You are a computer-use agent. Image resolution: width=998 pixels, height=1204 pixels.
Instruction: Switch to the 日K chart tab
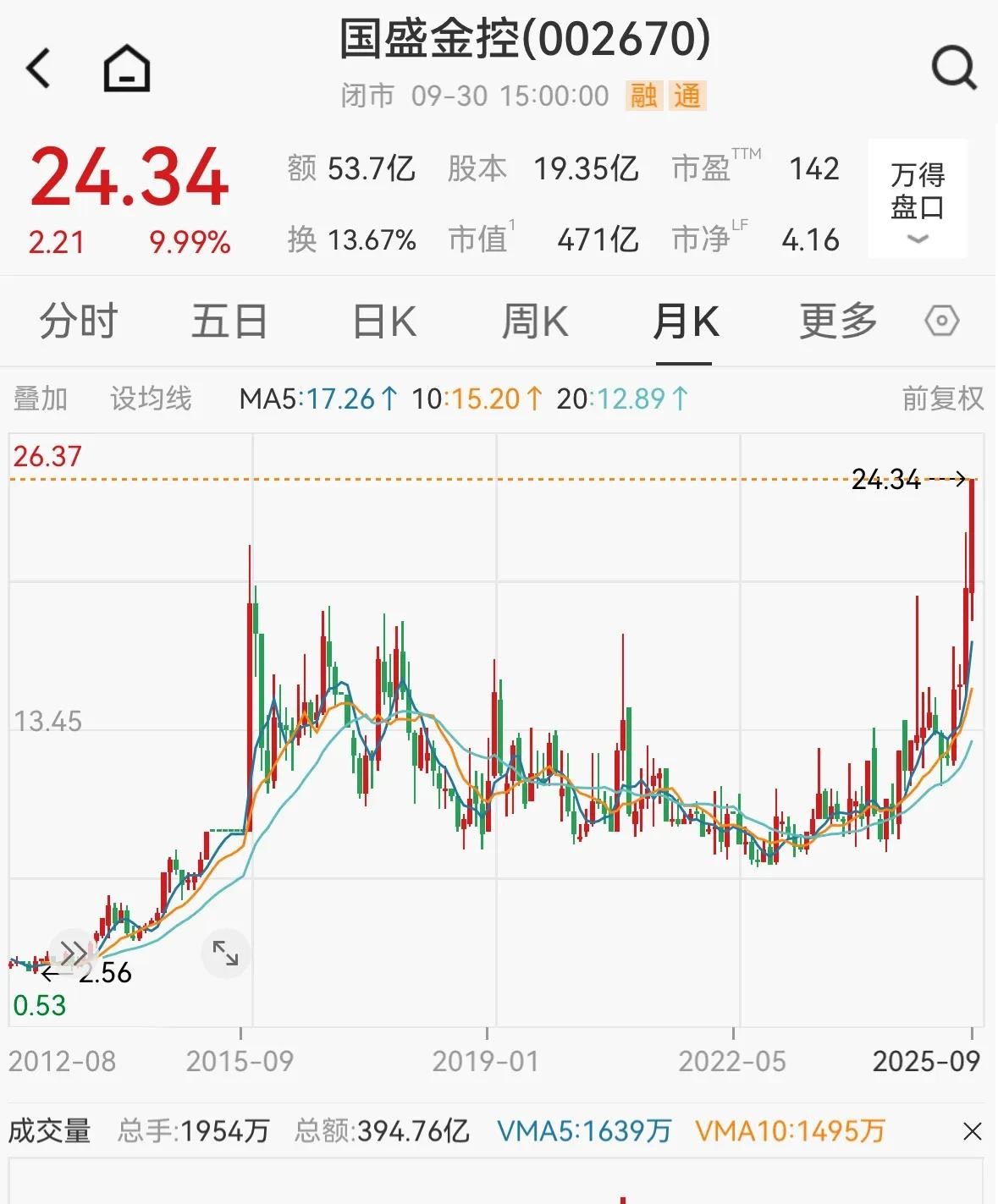383,322
